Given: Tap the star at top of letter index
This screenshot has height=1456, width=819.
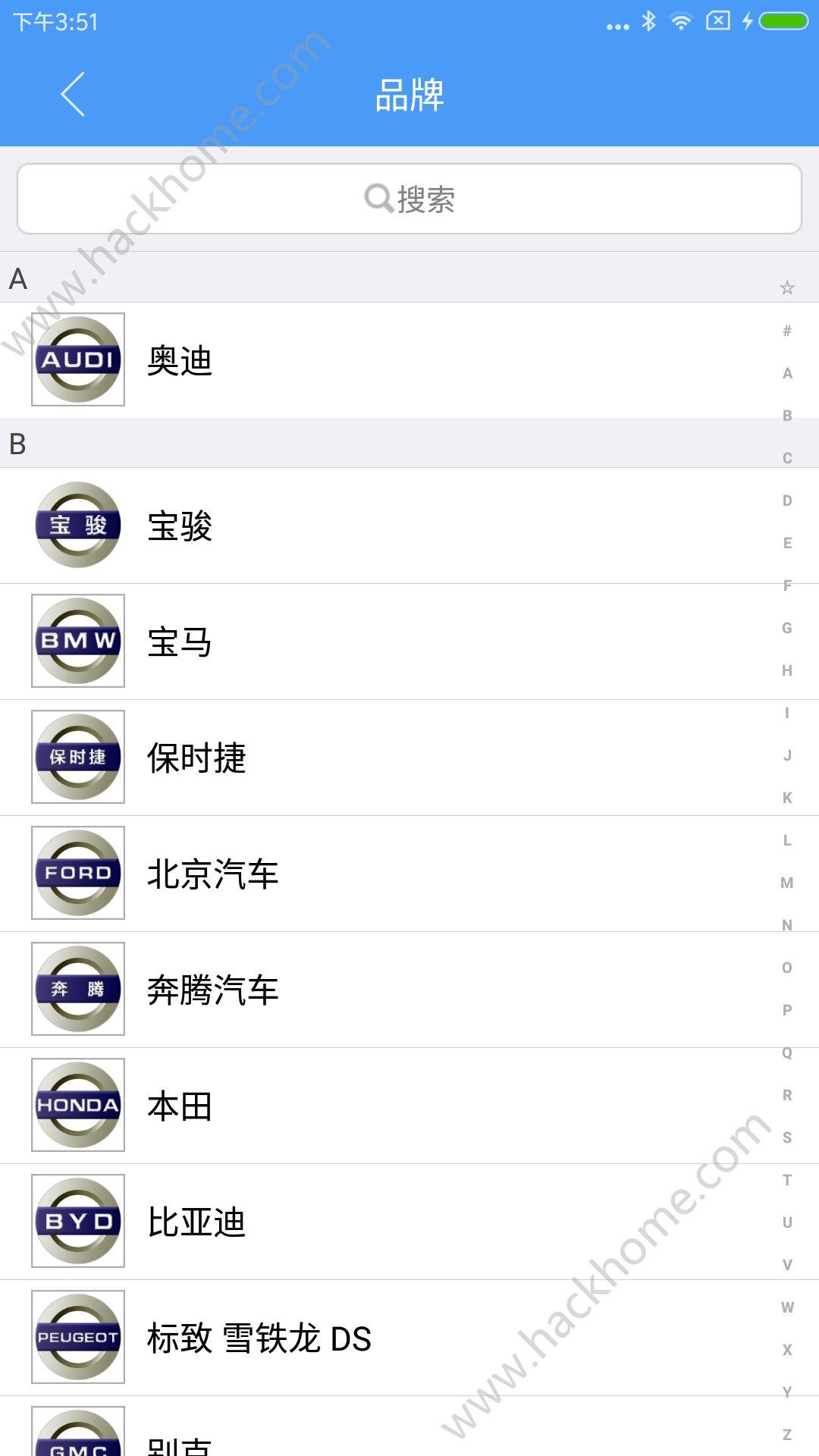Looking at the screenshot, I should 787,288.
